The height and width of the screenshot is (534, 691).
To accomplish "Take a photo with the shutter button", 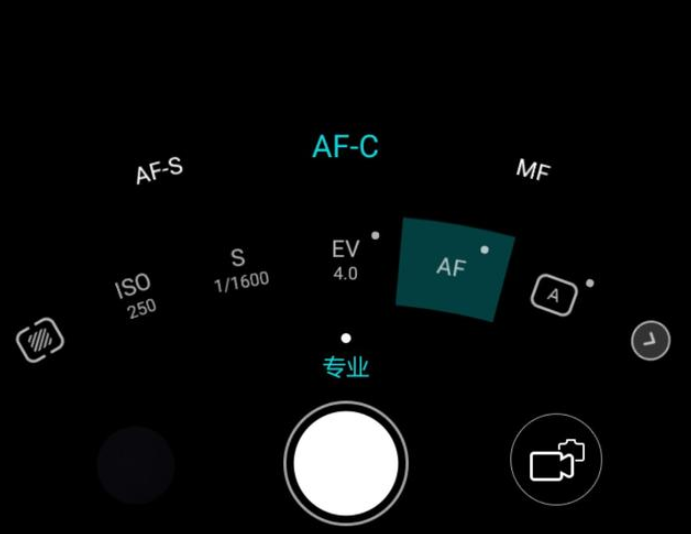I will [x=345, y=462].
